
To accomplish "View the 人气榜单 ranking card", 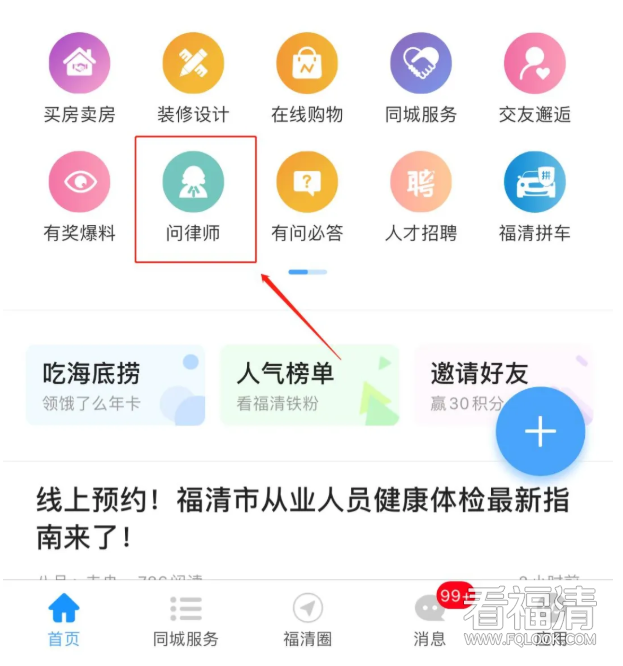I will (309, 386).
